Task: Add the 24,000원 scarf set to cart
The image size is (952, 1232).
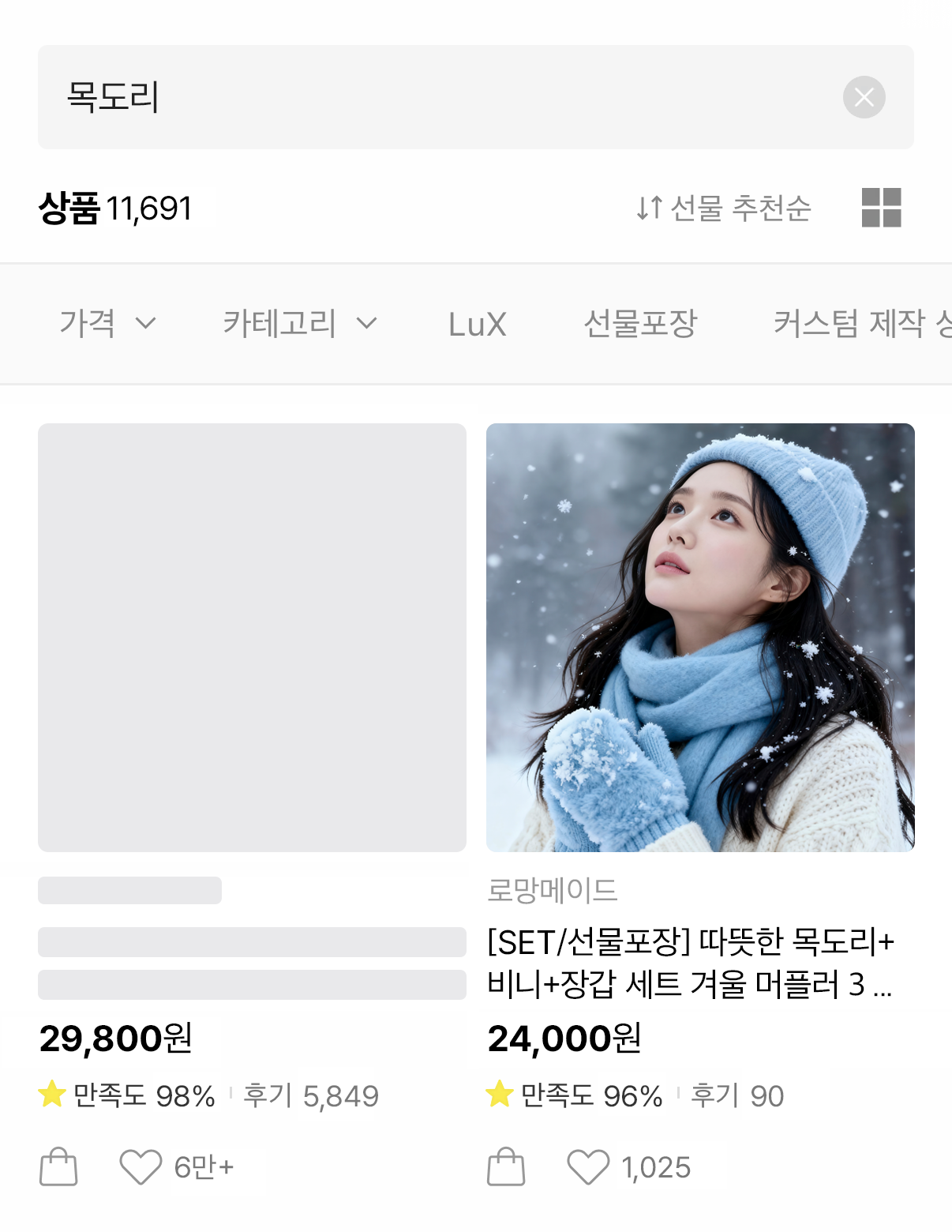Action: click(x=506, y=1166)
